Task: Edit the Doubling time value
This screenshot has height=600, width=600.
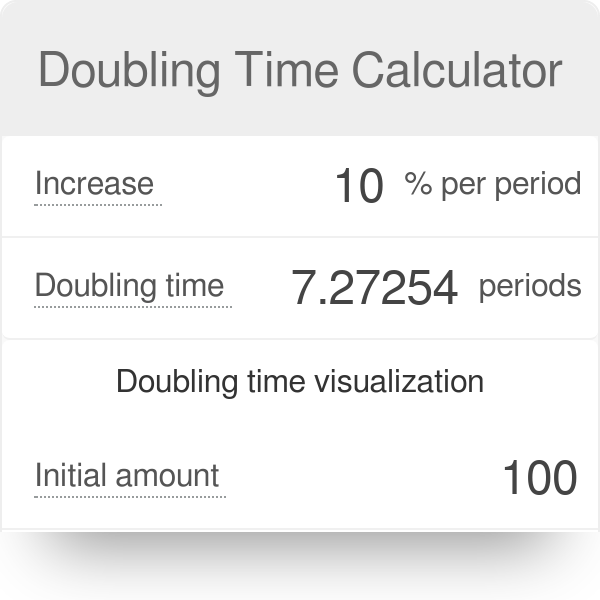Action: pos(374,288)
